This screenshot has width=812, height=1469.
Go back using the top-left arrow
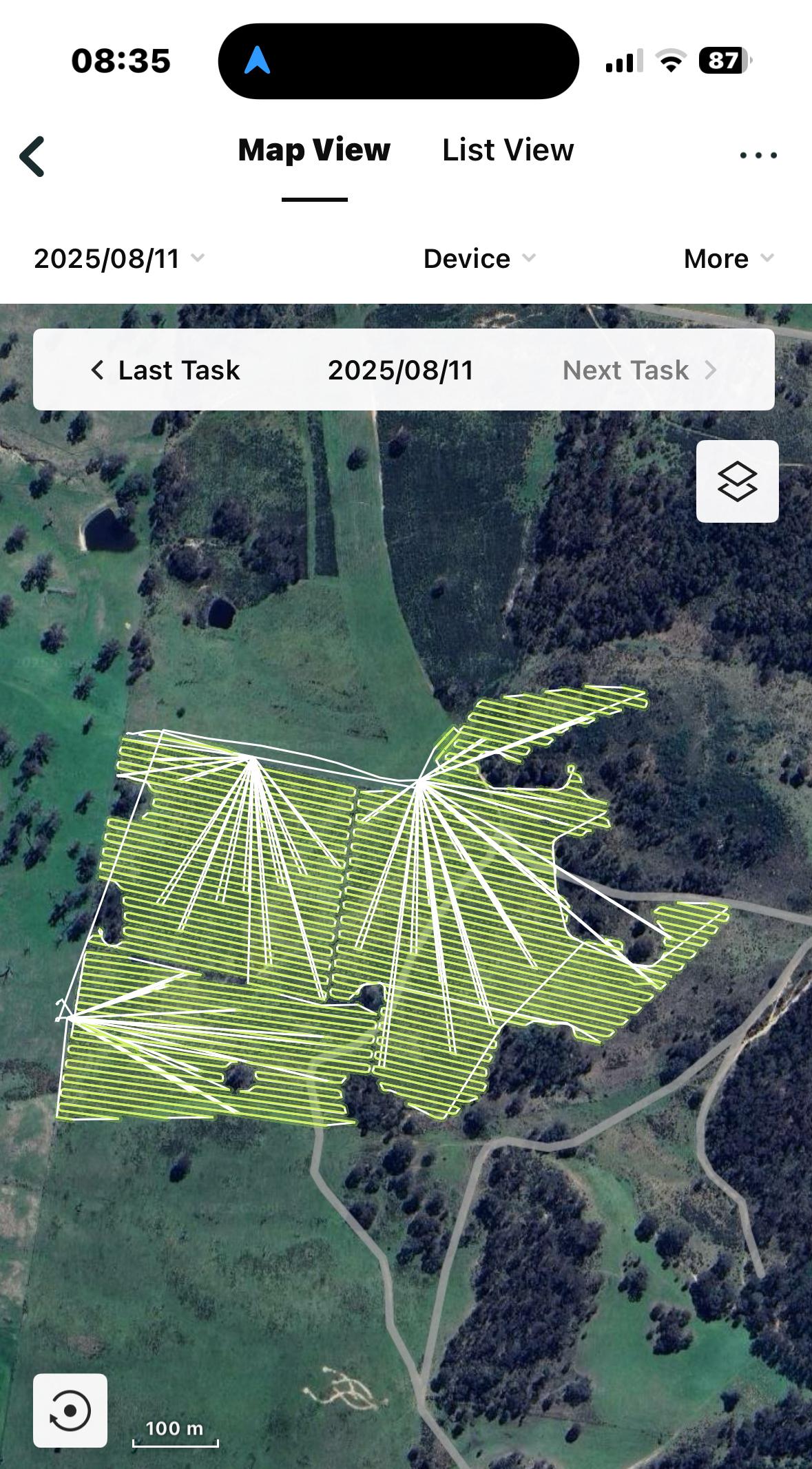[x=33, y=156]
